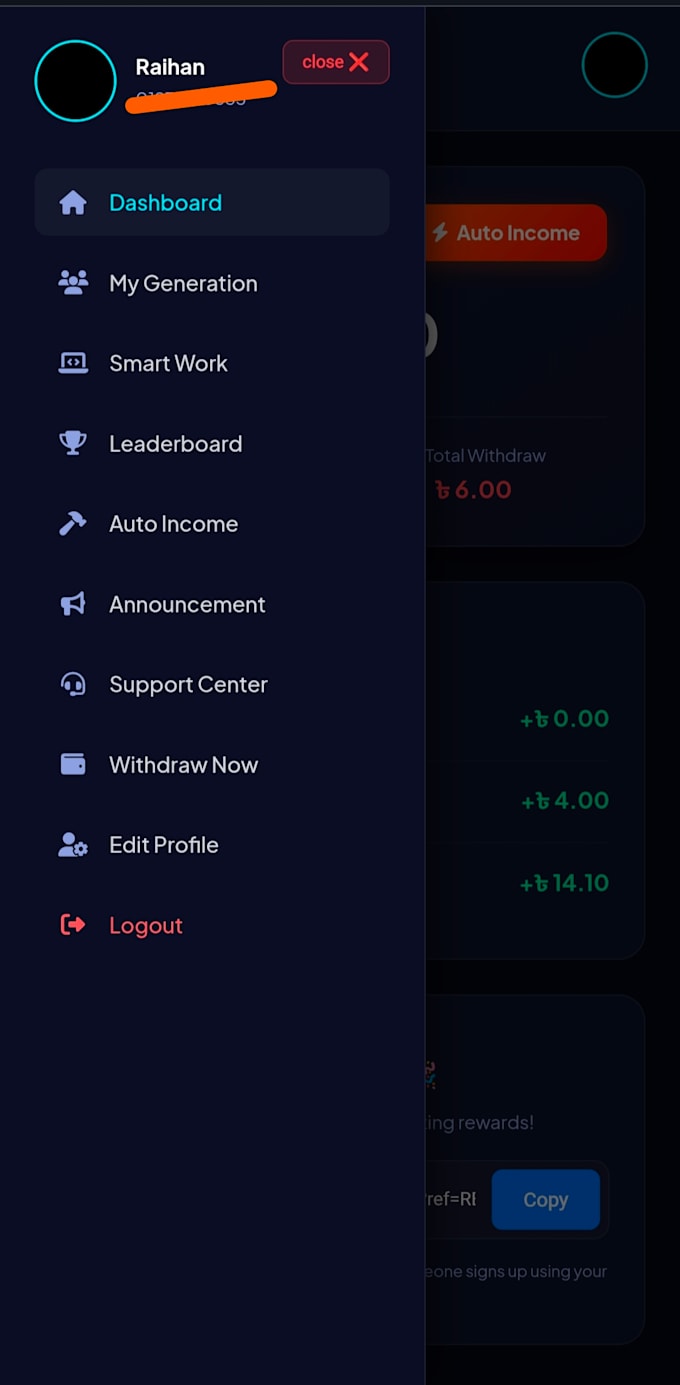This screenshot has width=680, height=1385.
Task: Log out of the account
Action: click(x=212, y=925)
